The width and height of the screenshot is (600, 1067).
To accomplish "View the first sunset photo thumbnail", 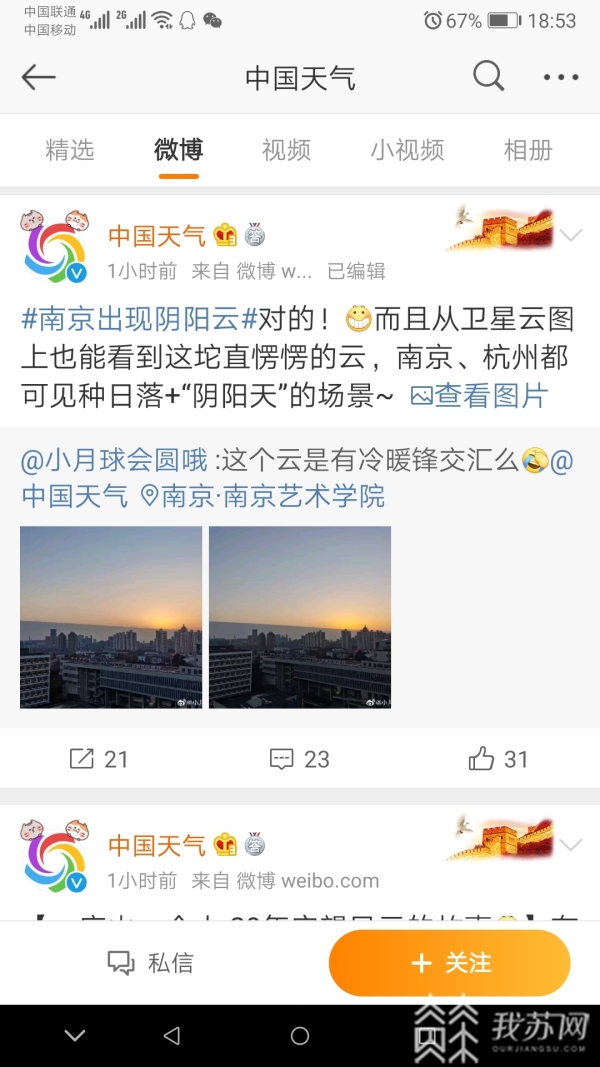I will pos(110,617).
